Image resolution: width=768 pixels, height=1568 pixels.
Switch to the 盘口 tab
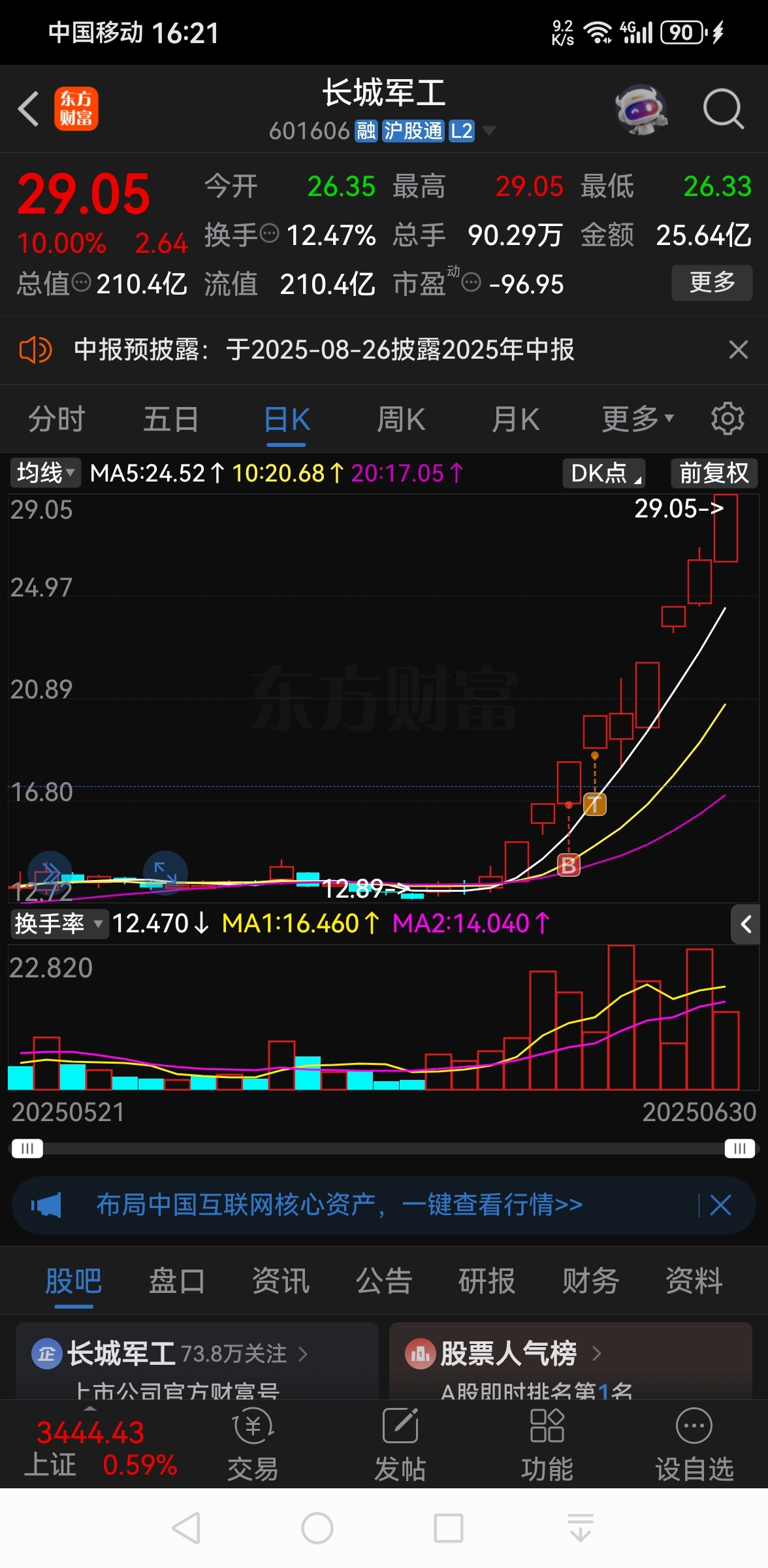pyautogui.click(x=177, y=1281)
